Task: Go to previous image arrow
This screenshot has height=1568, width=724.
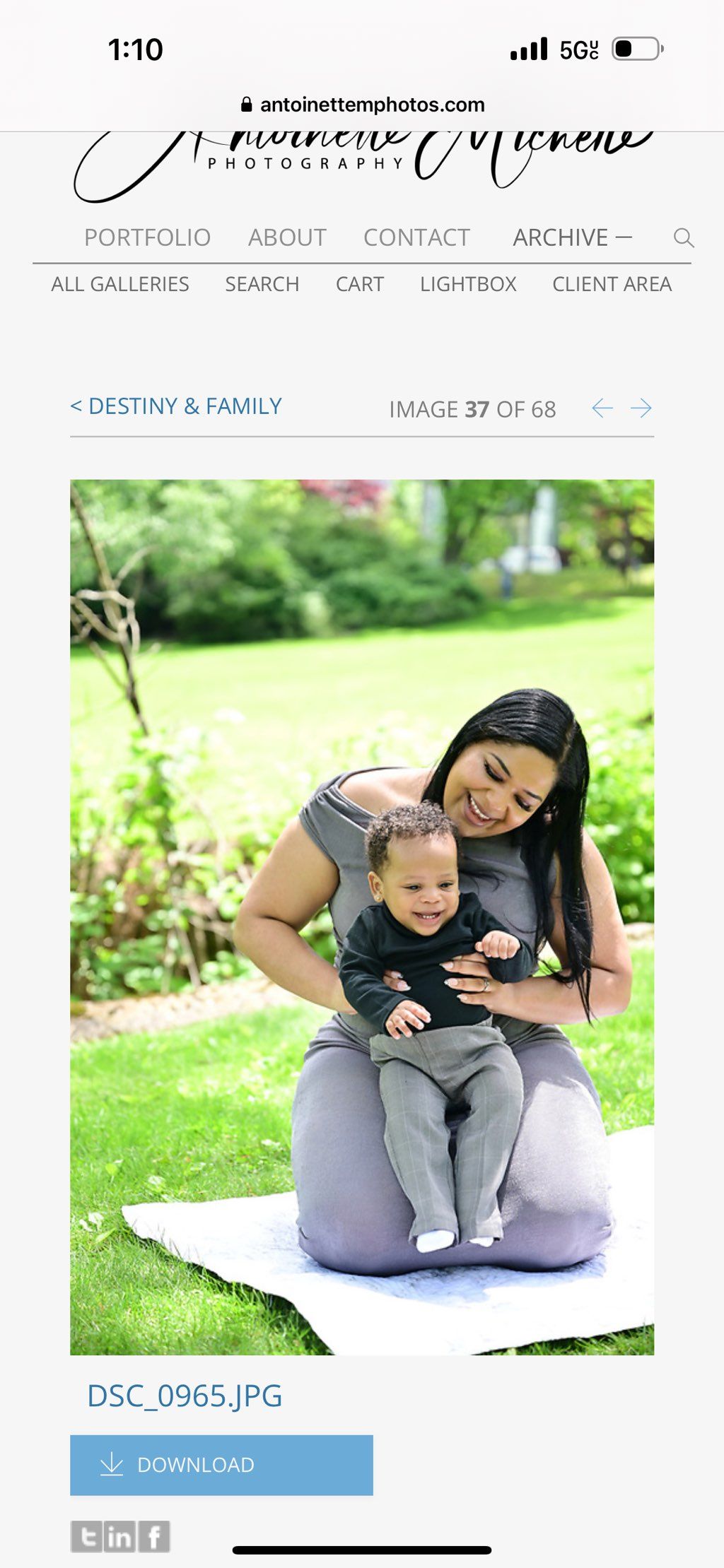Action: point(602,408)
